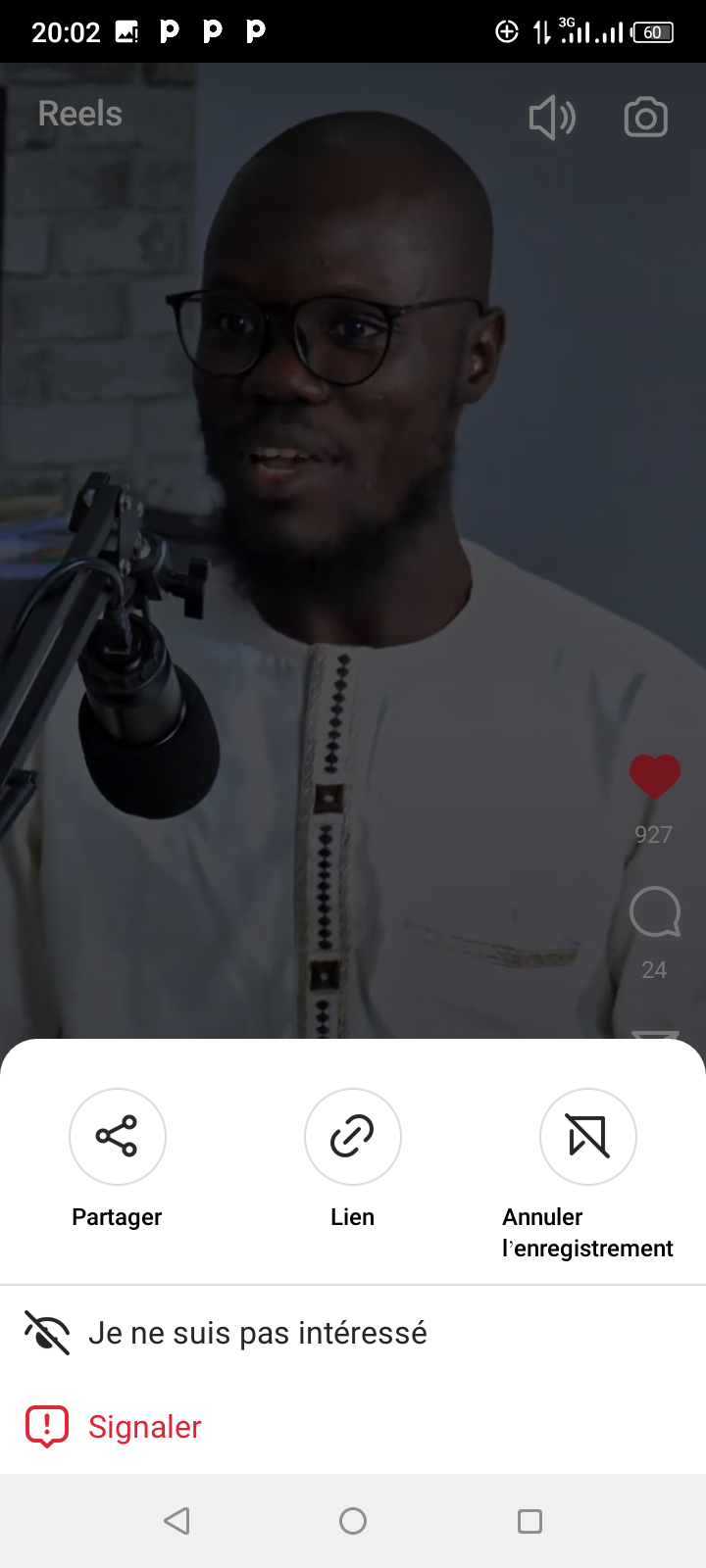The height and width of the screenshot is (1568, 706).
Task: Copy the reel link with Lien
Action: click(353, 1137)
